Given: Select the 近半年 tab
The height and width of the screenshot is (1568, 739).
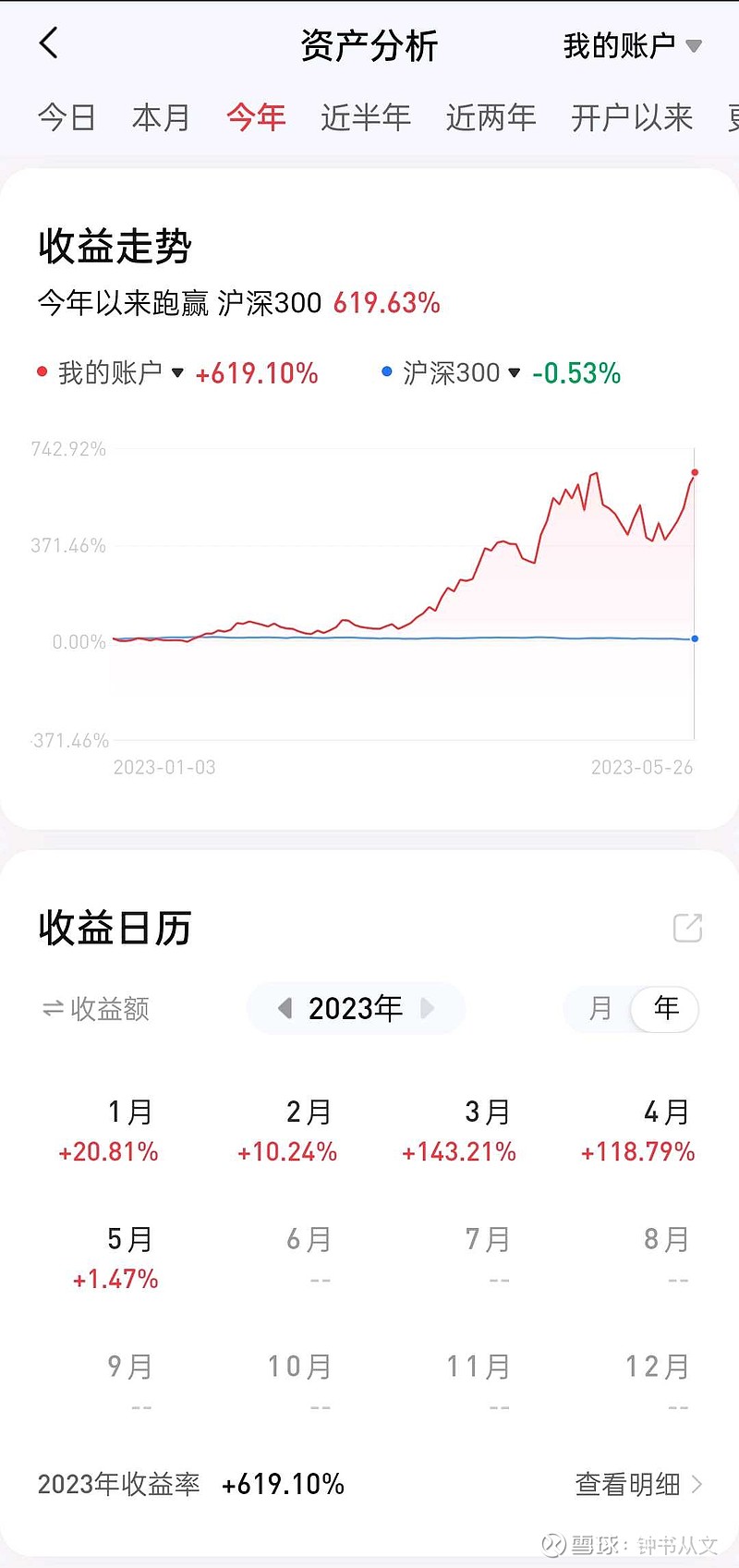Looking at the screenshot, I should [x=366, y=117].
